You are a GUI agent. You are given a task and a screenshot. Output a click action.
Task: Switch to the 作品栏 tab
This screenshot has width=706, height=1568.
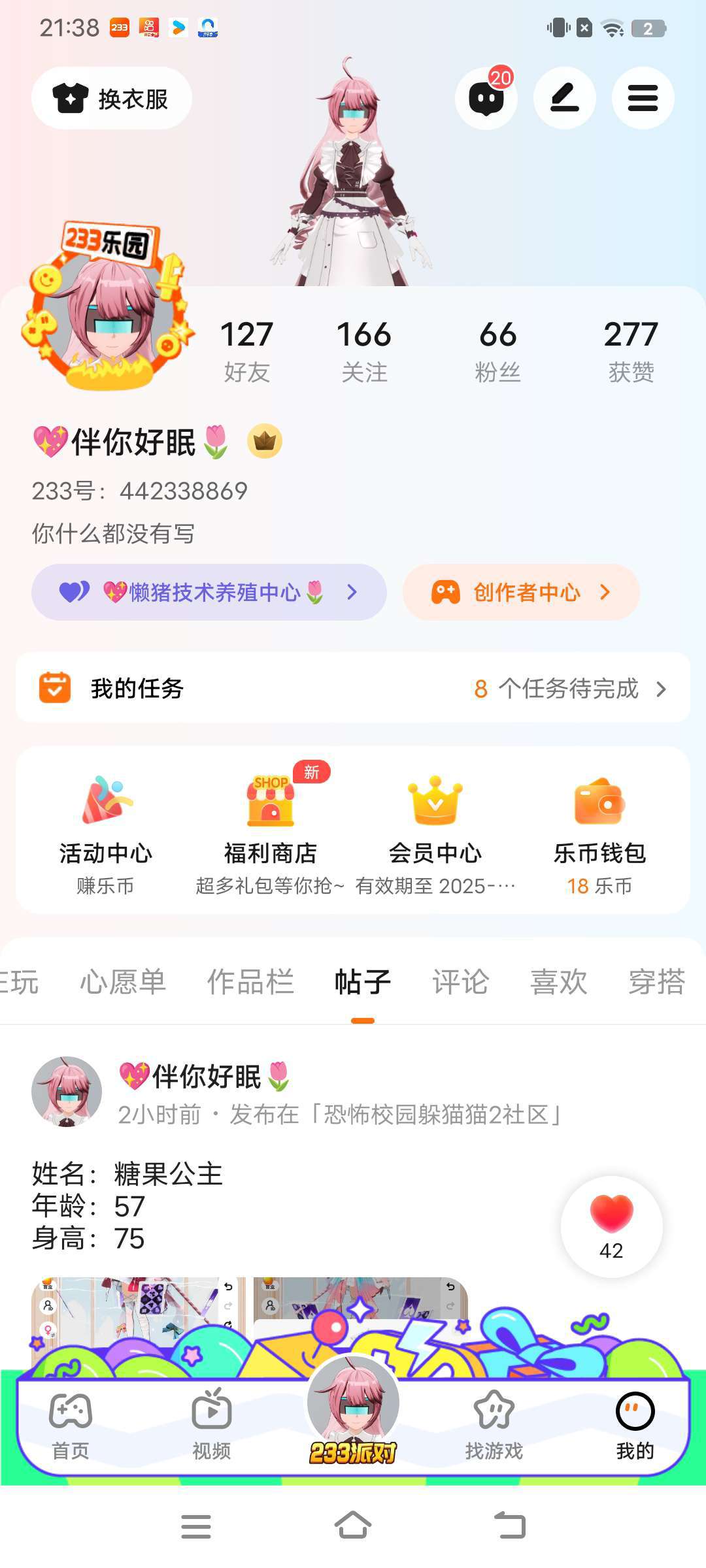[250, 981]
